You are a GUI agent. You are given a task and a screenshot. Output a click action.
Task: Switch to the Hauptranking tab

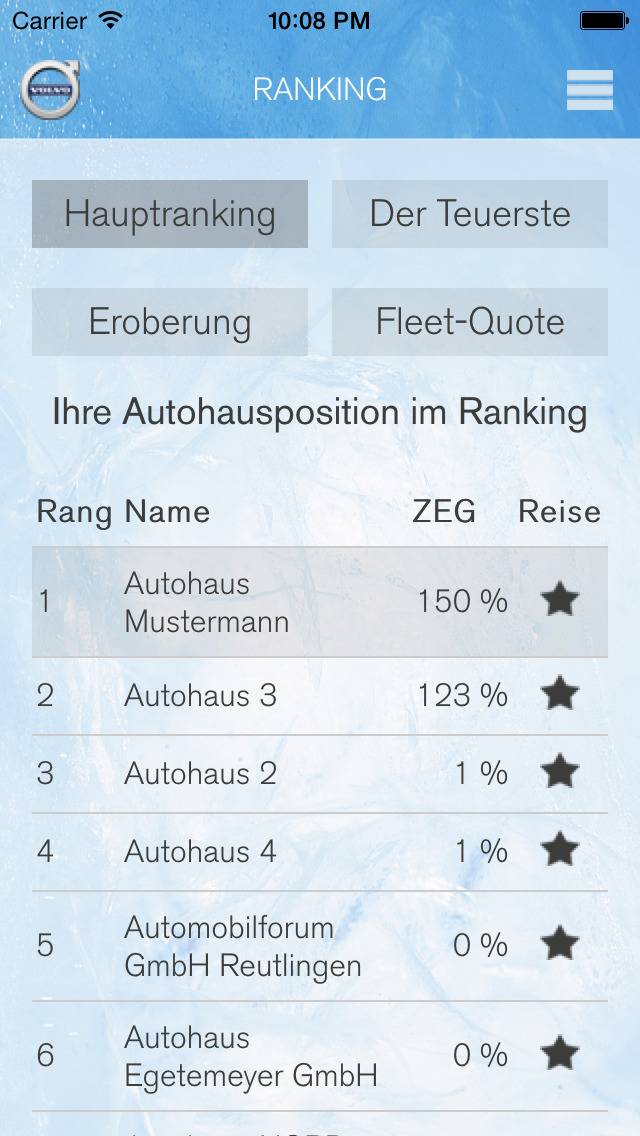coord(170,214)
